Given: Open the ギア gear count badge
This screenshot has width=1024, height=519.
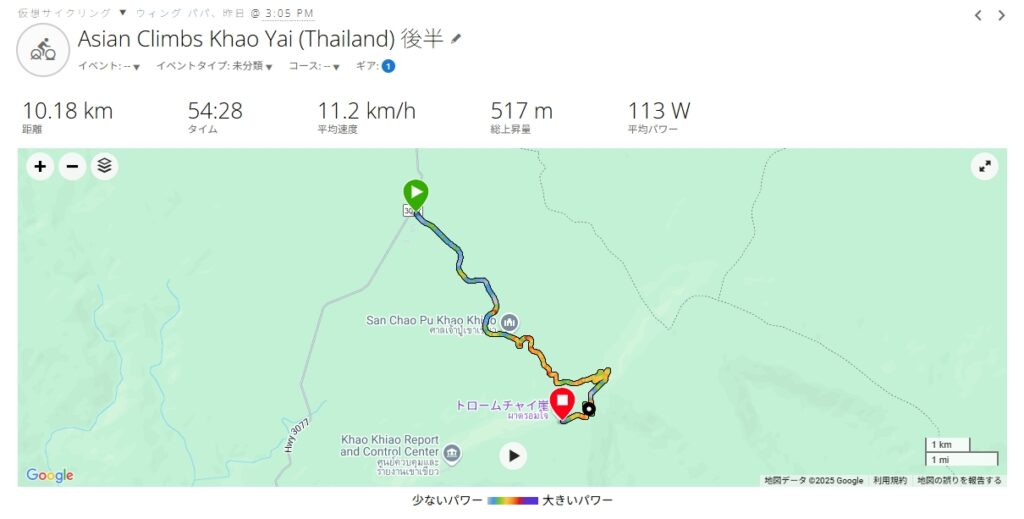Looking at the screenshot, I should tap(388, 66).
